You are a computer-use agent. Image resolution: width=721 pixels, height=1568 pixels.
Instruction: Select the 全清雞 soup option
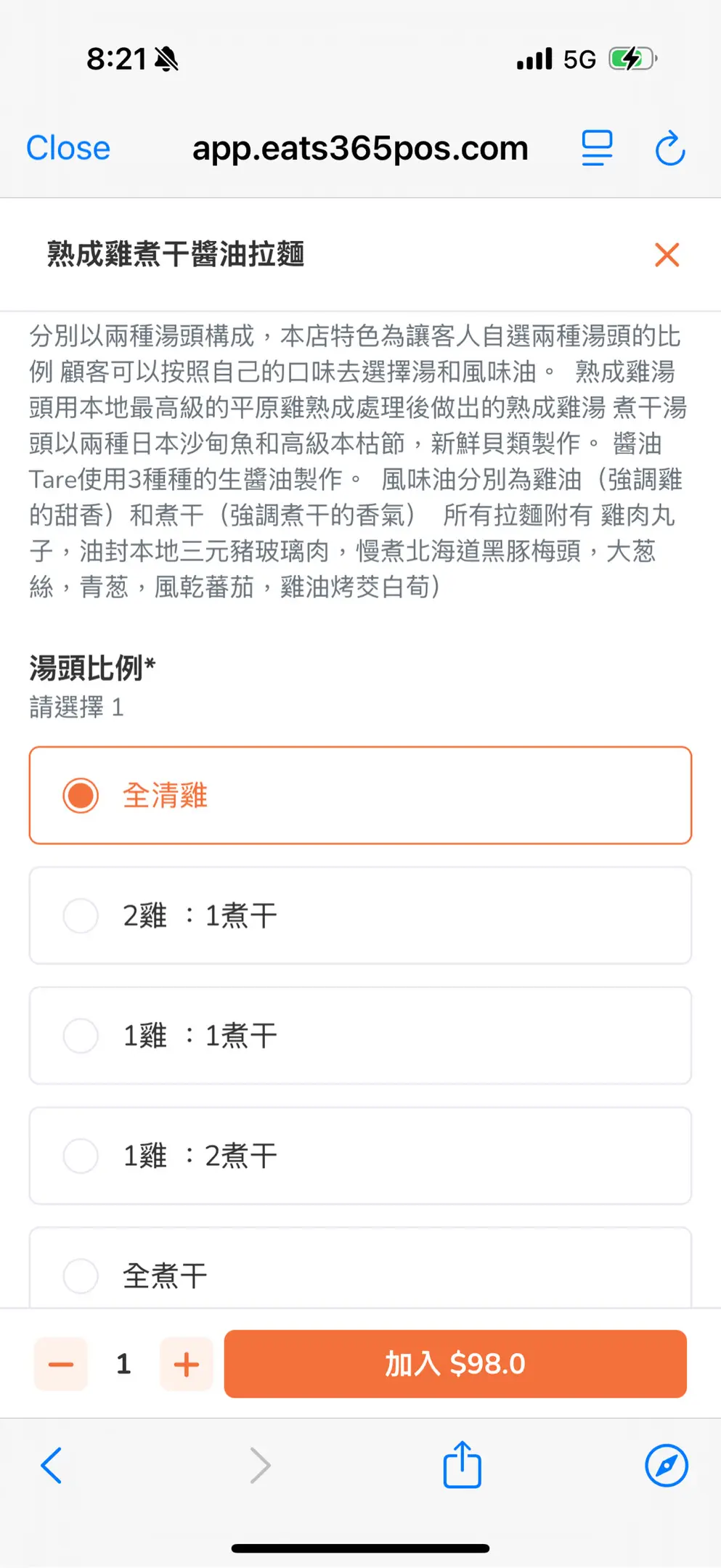[x=360, y=796]
